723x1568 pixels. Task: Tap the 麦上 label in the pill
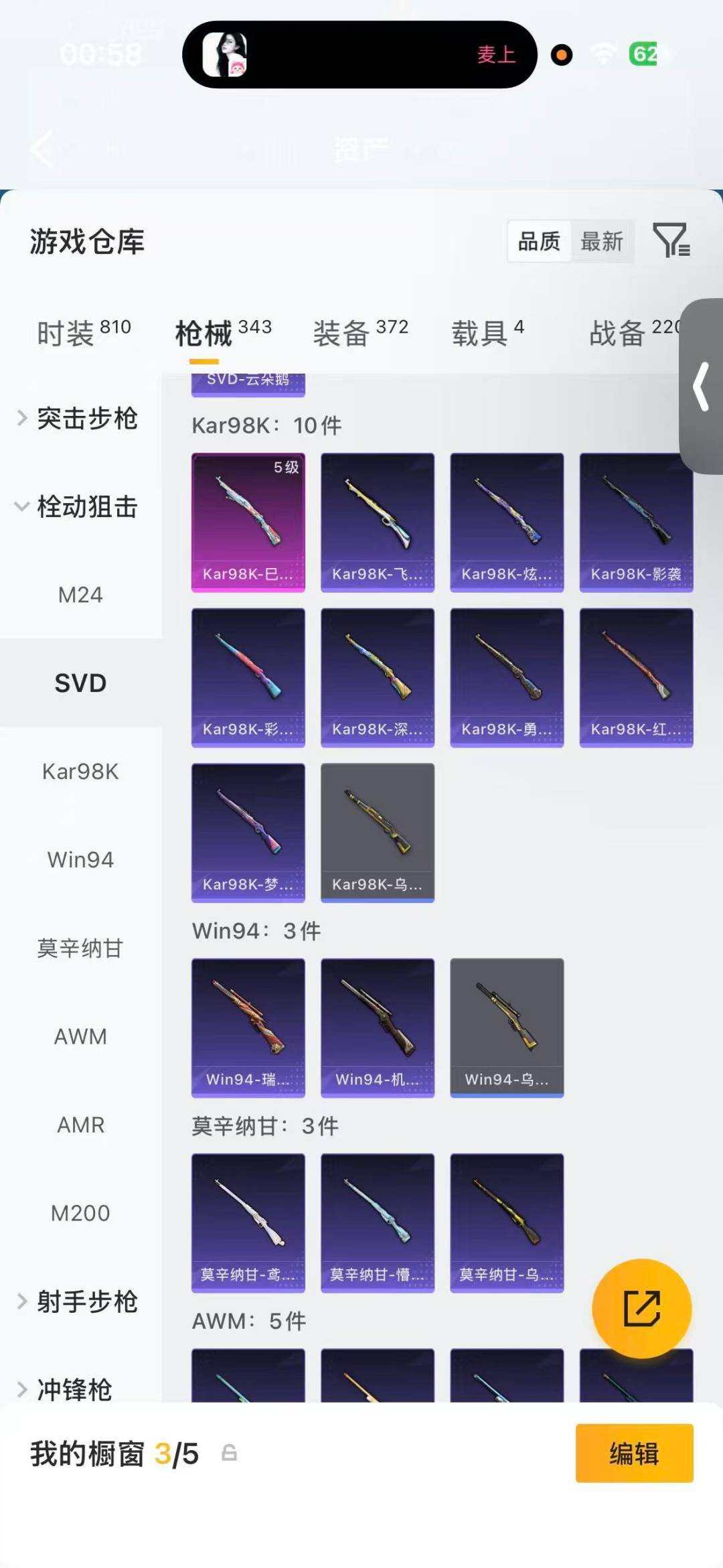pos(495,54)
